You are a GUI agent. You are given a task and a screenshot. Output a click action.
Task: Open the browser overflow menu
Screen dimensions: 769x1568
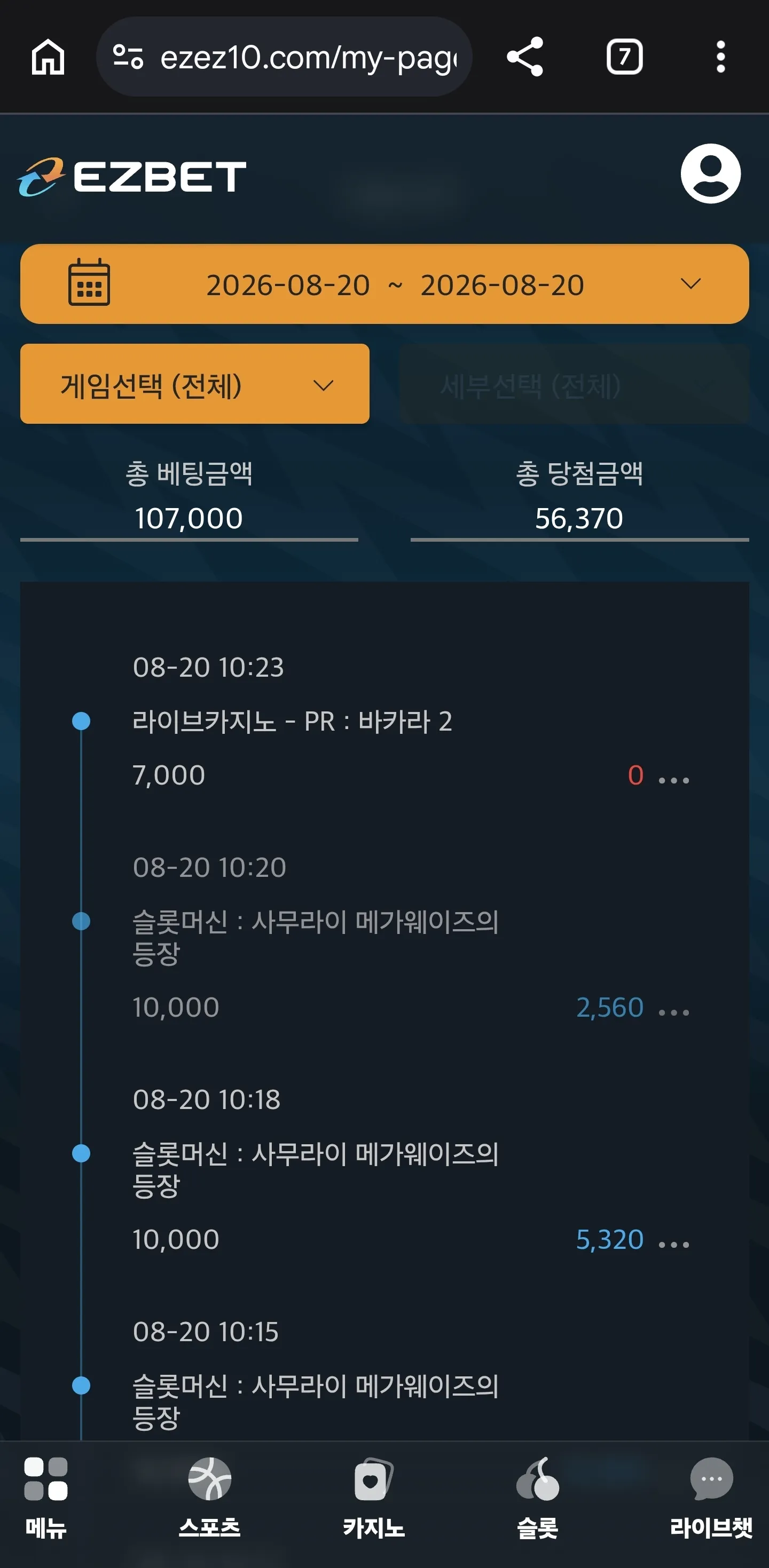pos(720,57)
